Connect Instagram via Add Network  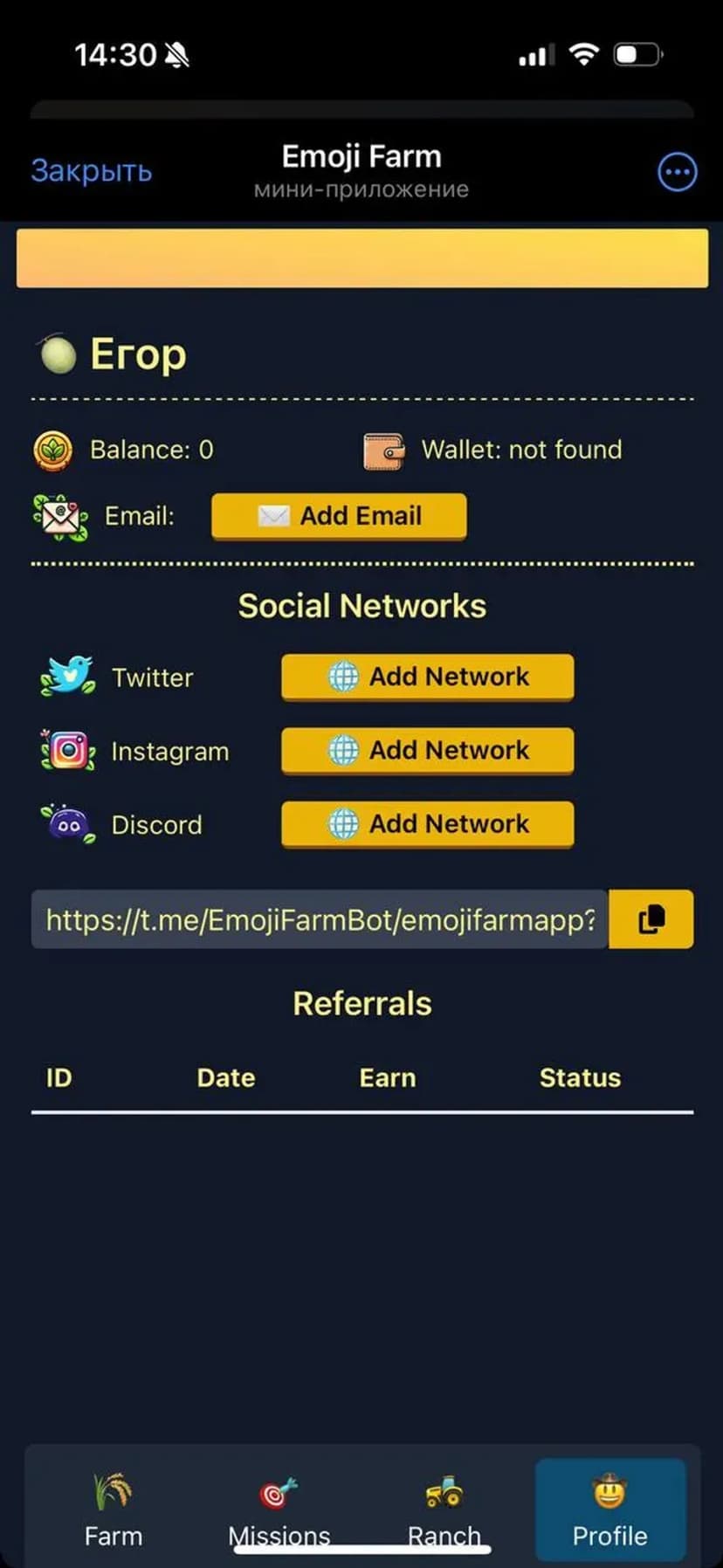(x=427, y=750)
